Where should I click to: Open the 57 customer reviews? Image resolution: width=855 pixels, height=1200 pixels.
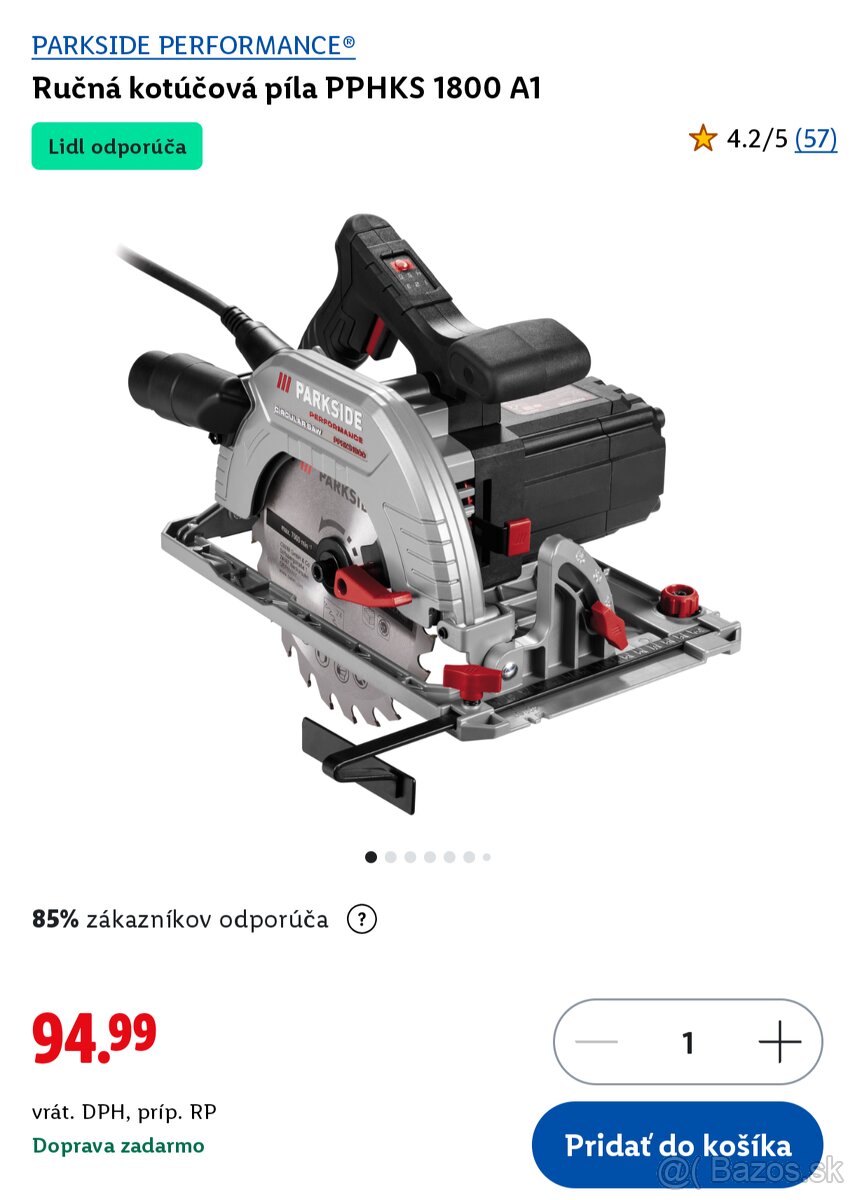(x=815, y=138)
